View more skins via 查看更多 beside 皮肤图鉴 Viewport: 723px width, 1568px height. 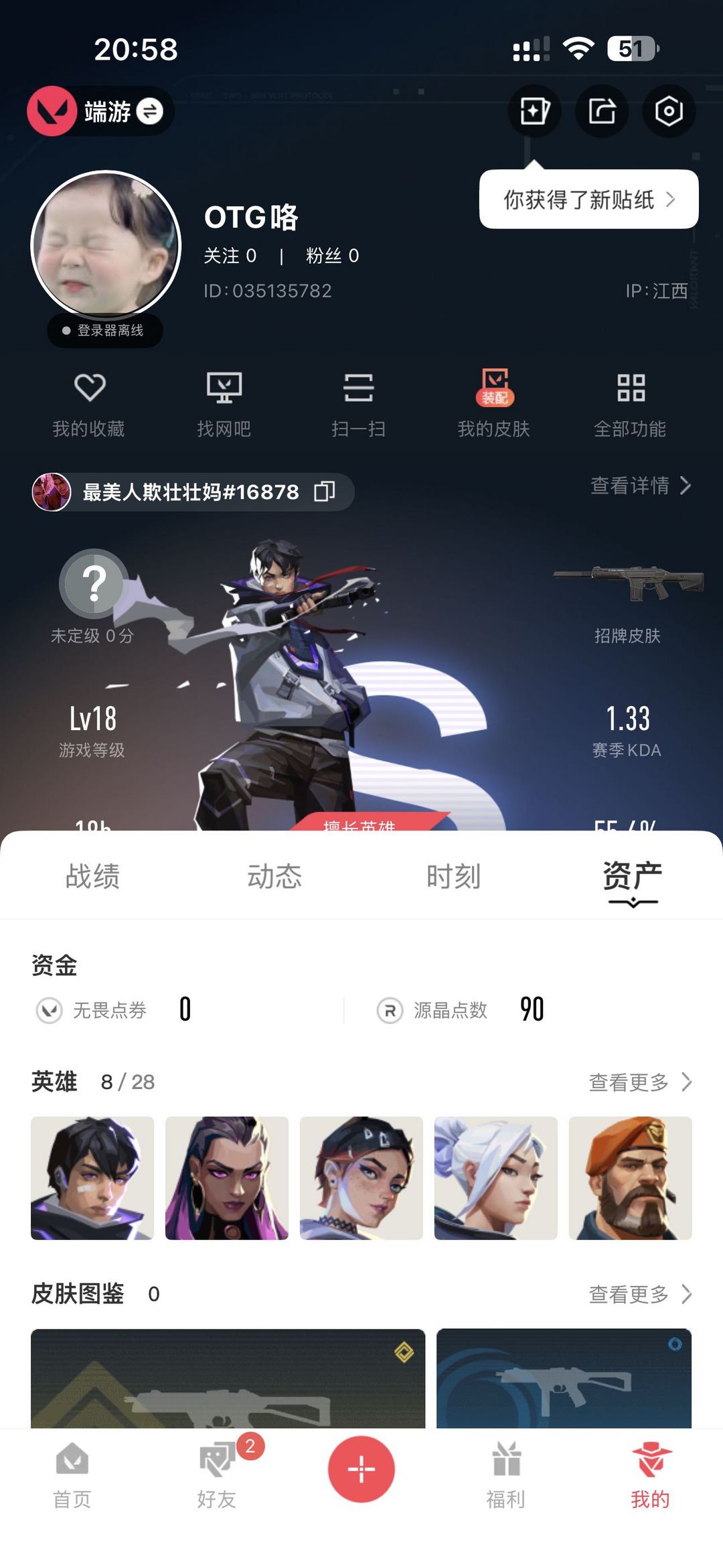(641, 1294)
